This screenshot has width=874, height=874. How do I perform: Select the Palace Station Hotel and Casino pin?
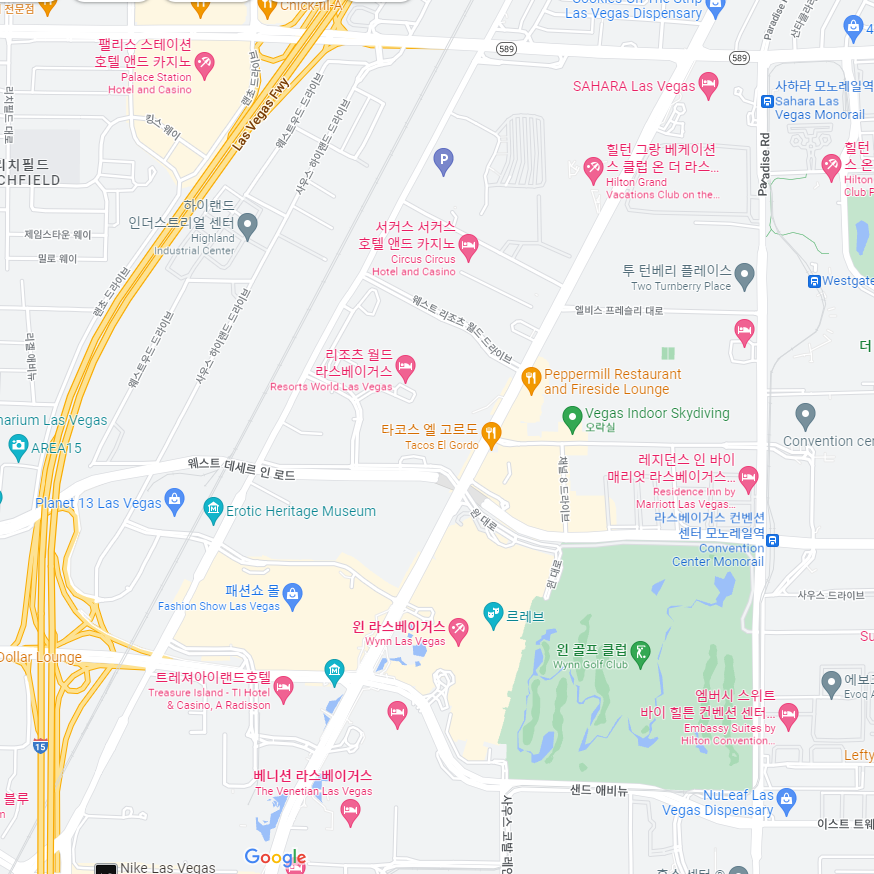pyautogui.click(x=204, y=66)
